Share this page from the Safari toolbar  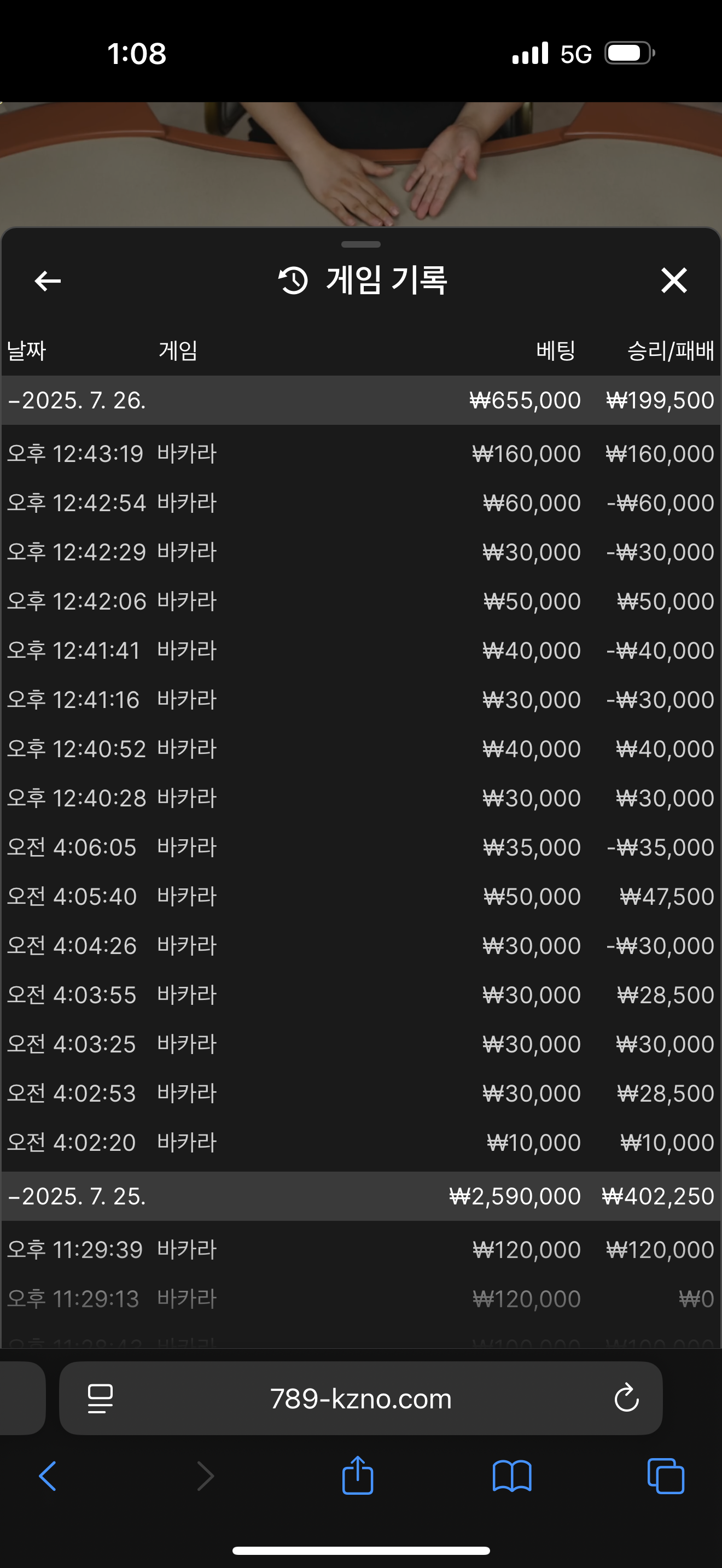pos(357,1475)
